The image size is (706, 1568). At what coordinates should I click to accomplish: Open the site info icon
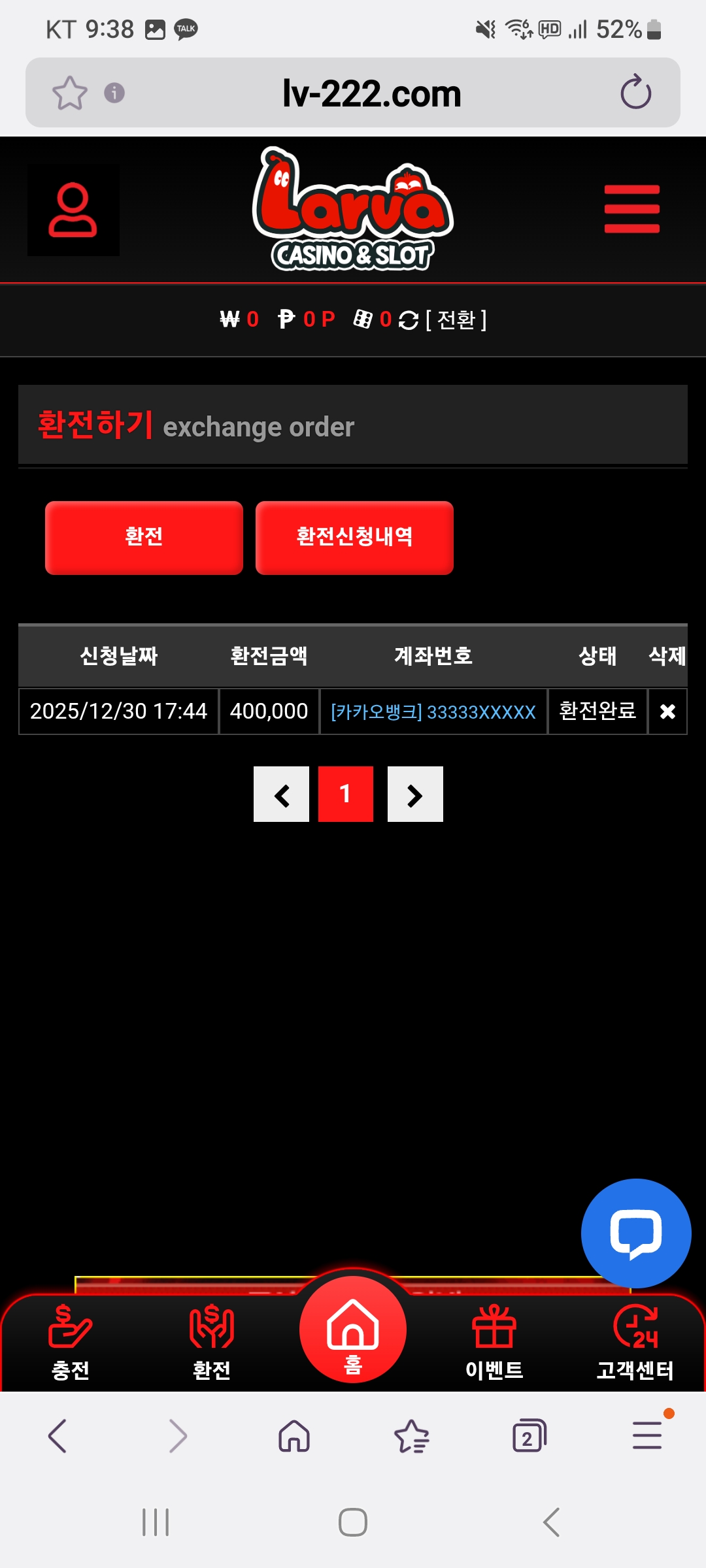pyautogui.click(x=114, y=93)
